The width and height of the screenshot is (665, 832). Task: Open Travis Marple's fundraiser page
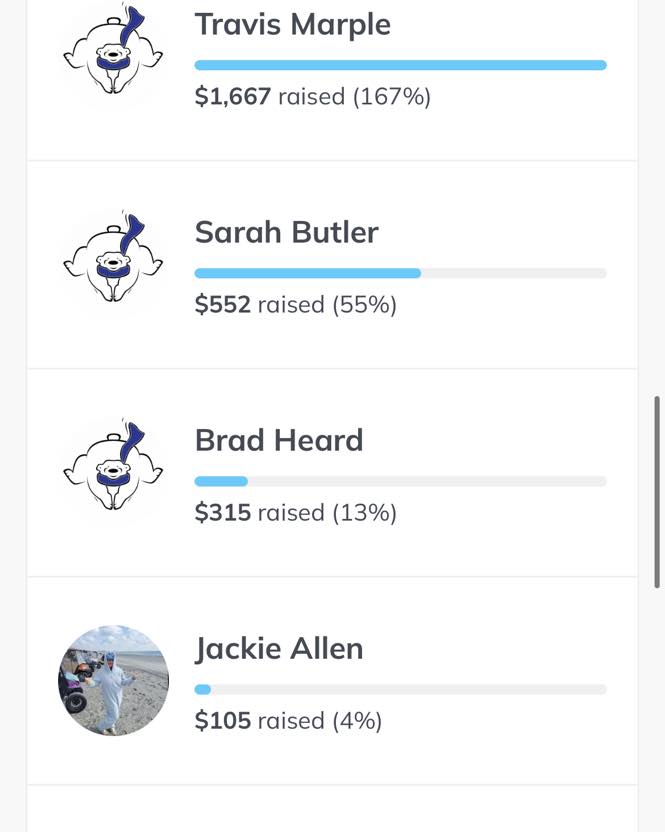pyautogui.click(x=292, y=25)
